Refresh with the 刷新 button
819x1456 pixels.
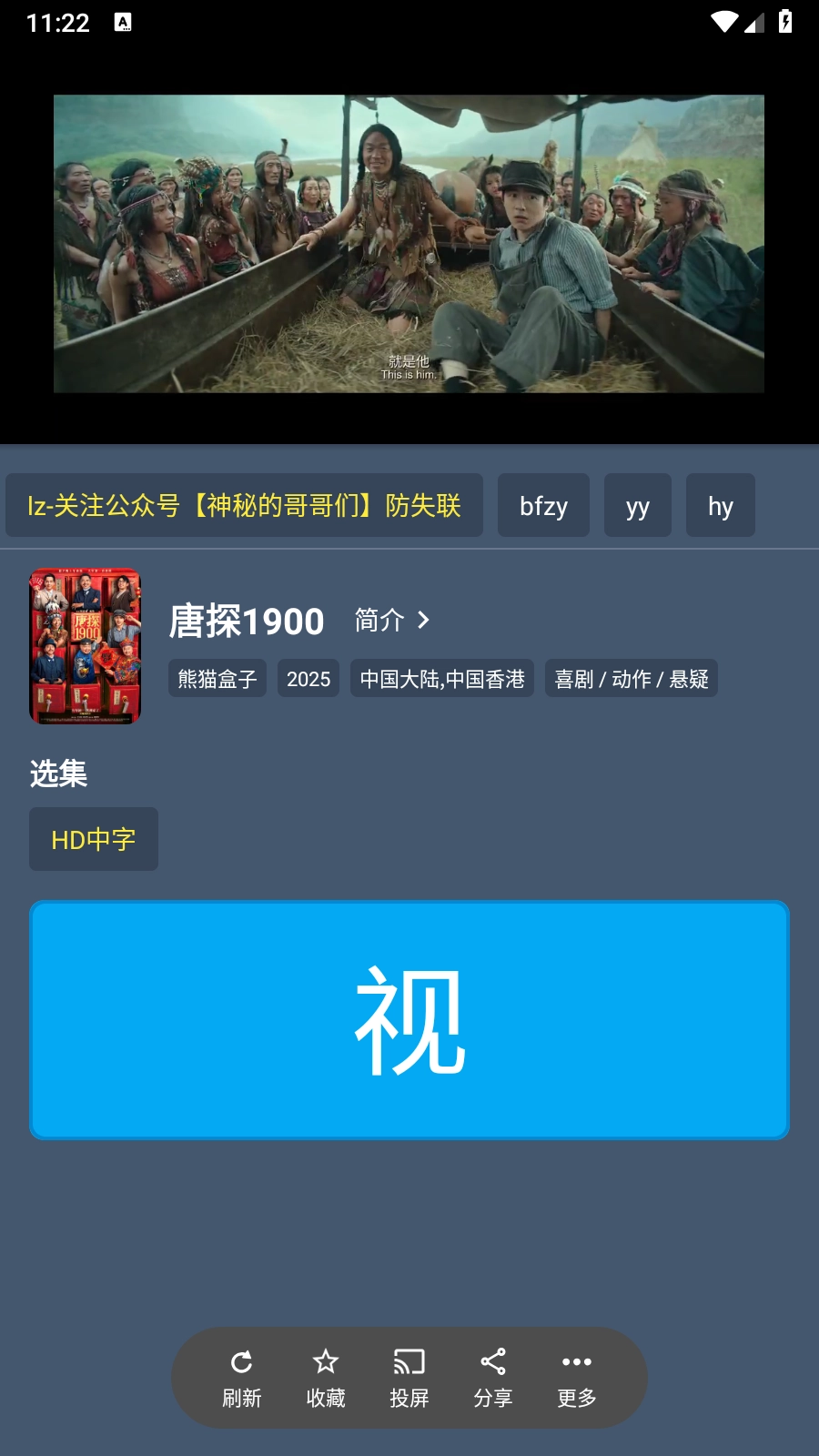242,1378
